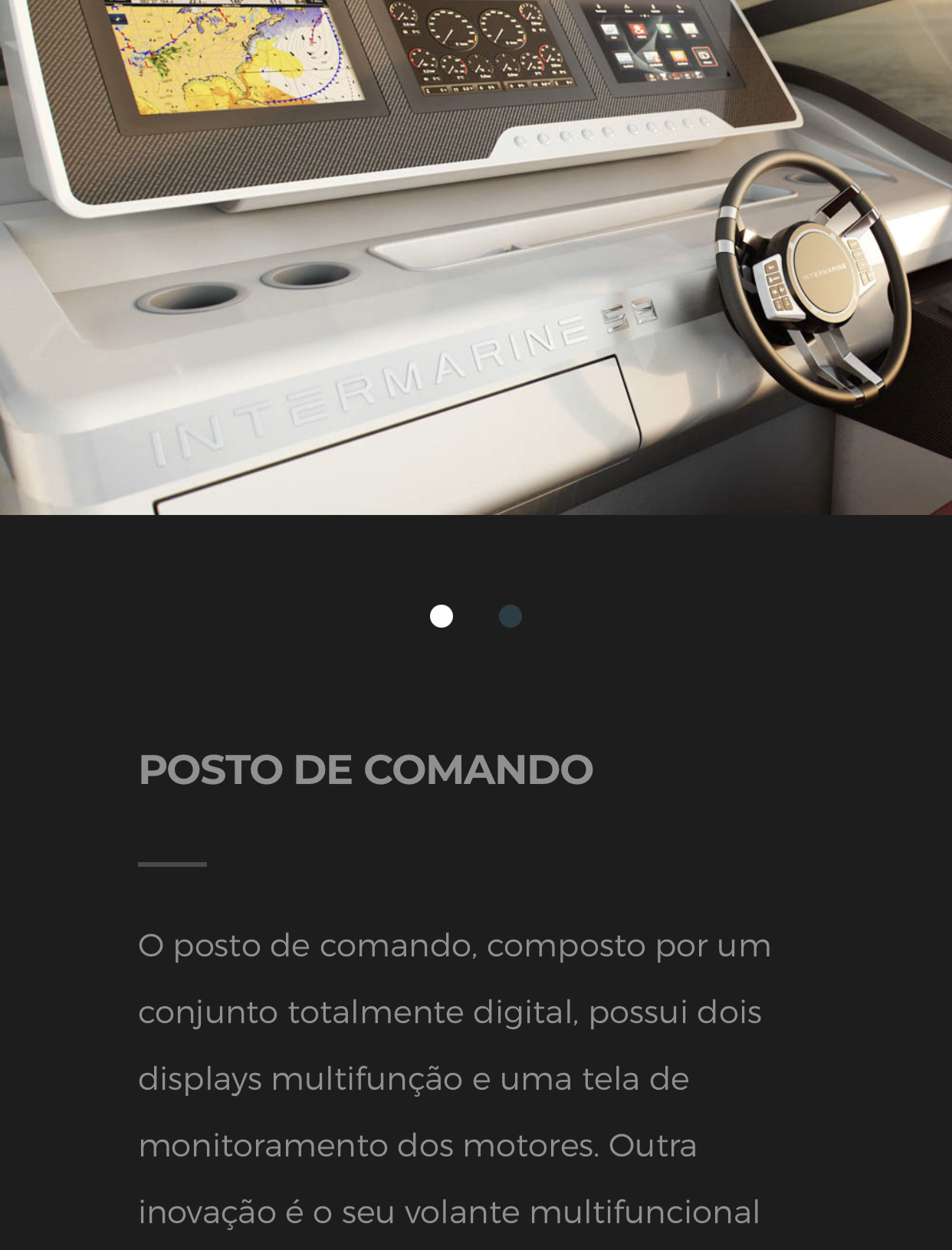This screenshot has width=952, height=1250.
Task: Go to the second carousel slide dot
Action: [x=510, y=616]
